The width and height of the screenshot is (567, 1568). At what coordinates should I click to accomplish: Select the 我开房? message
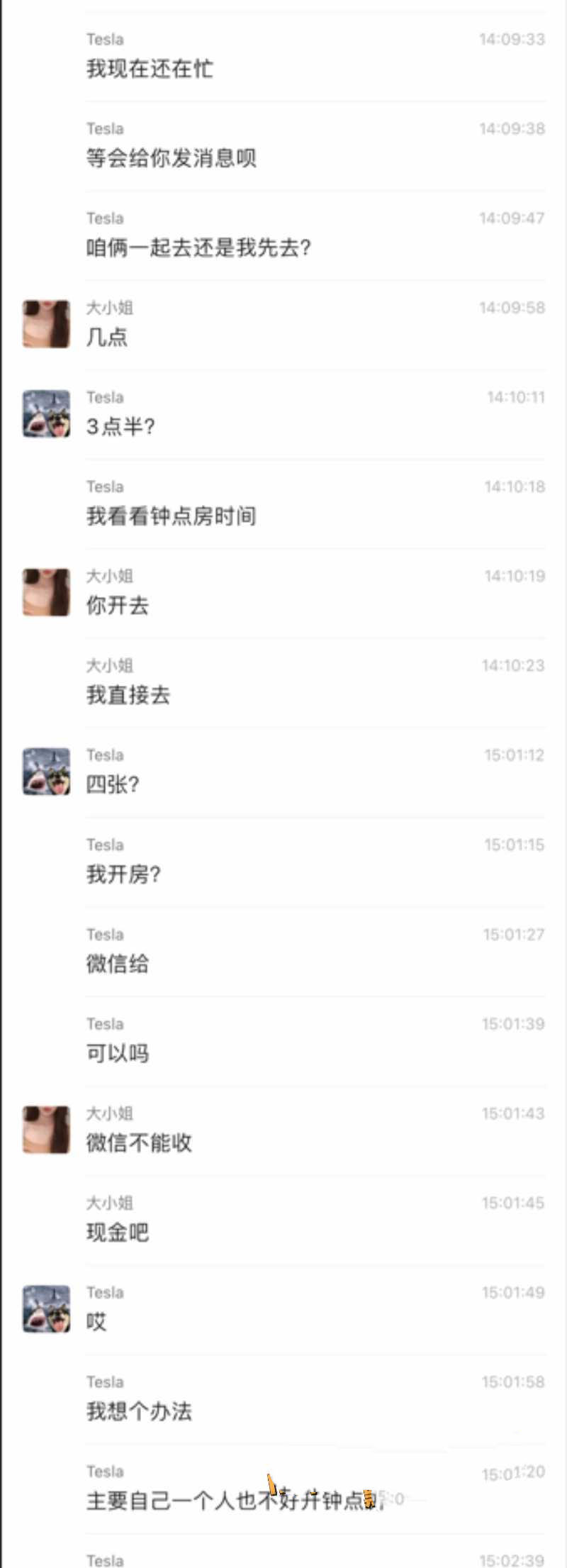coord(123,875)
